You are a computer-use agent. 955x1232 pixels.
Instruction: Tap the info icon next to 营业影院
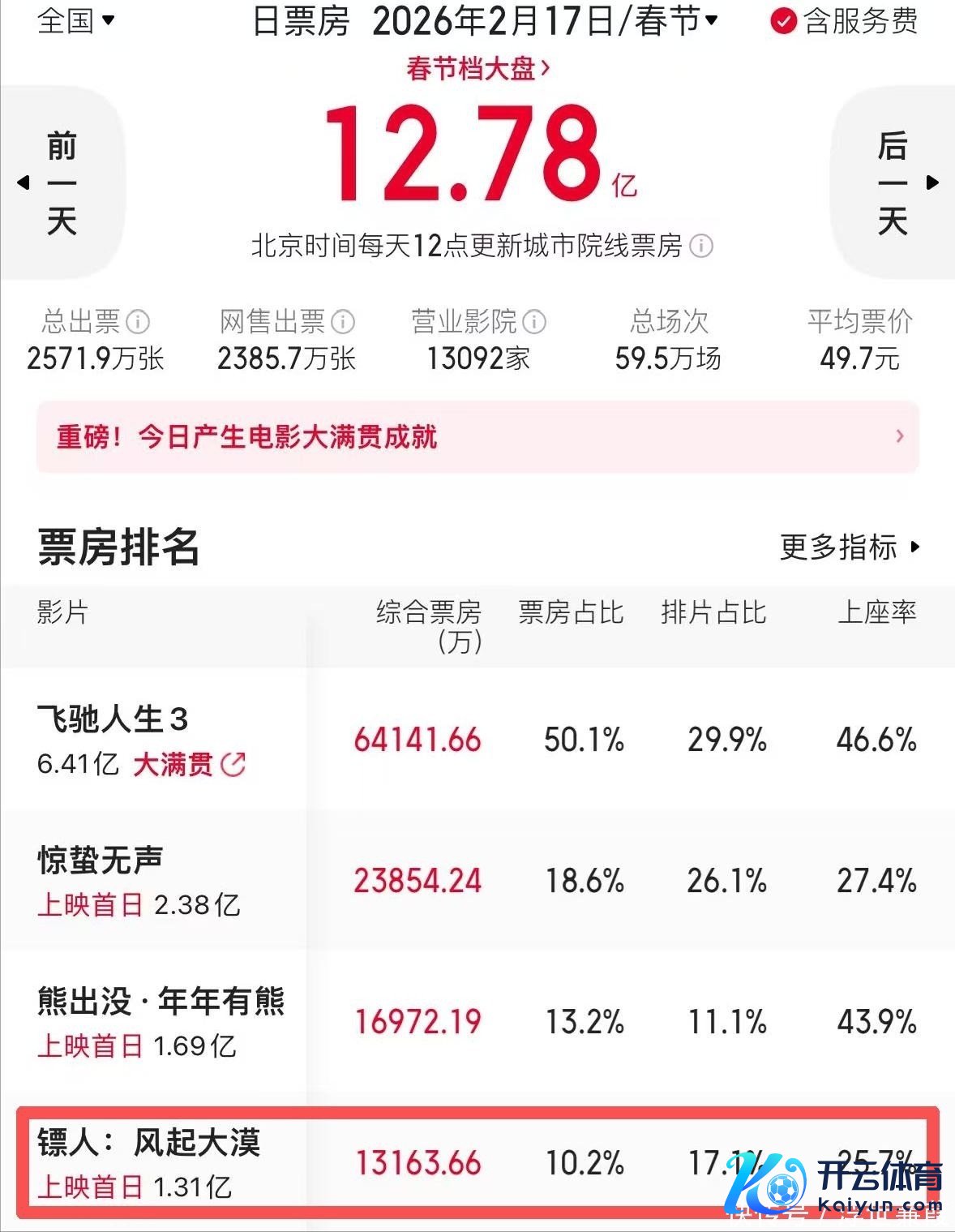click(534, 322)
